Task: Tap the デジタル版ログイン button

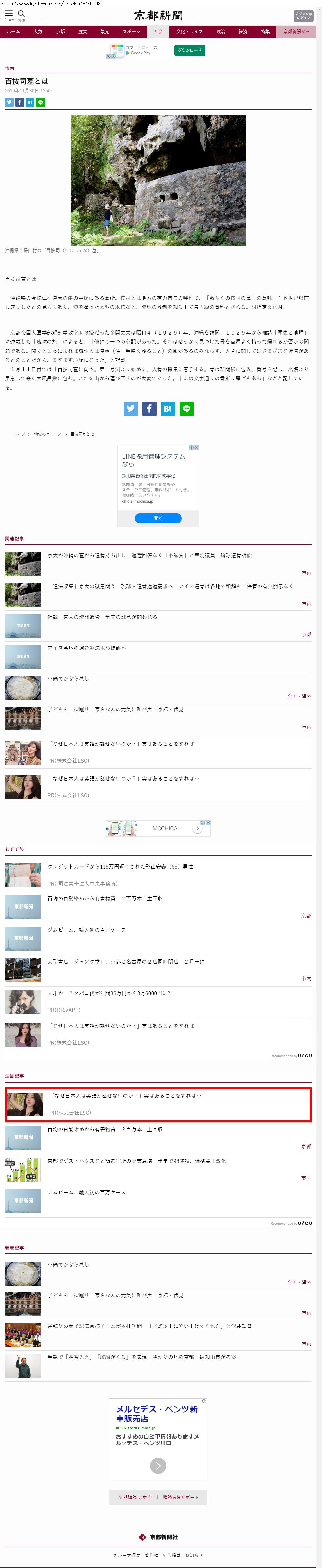Action: click(x=303, y=16)
